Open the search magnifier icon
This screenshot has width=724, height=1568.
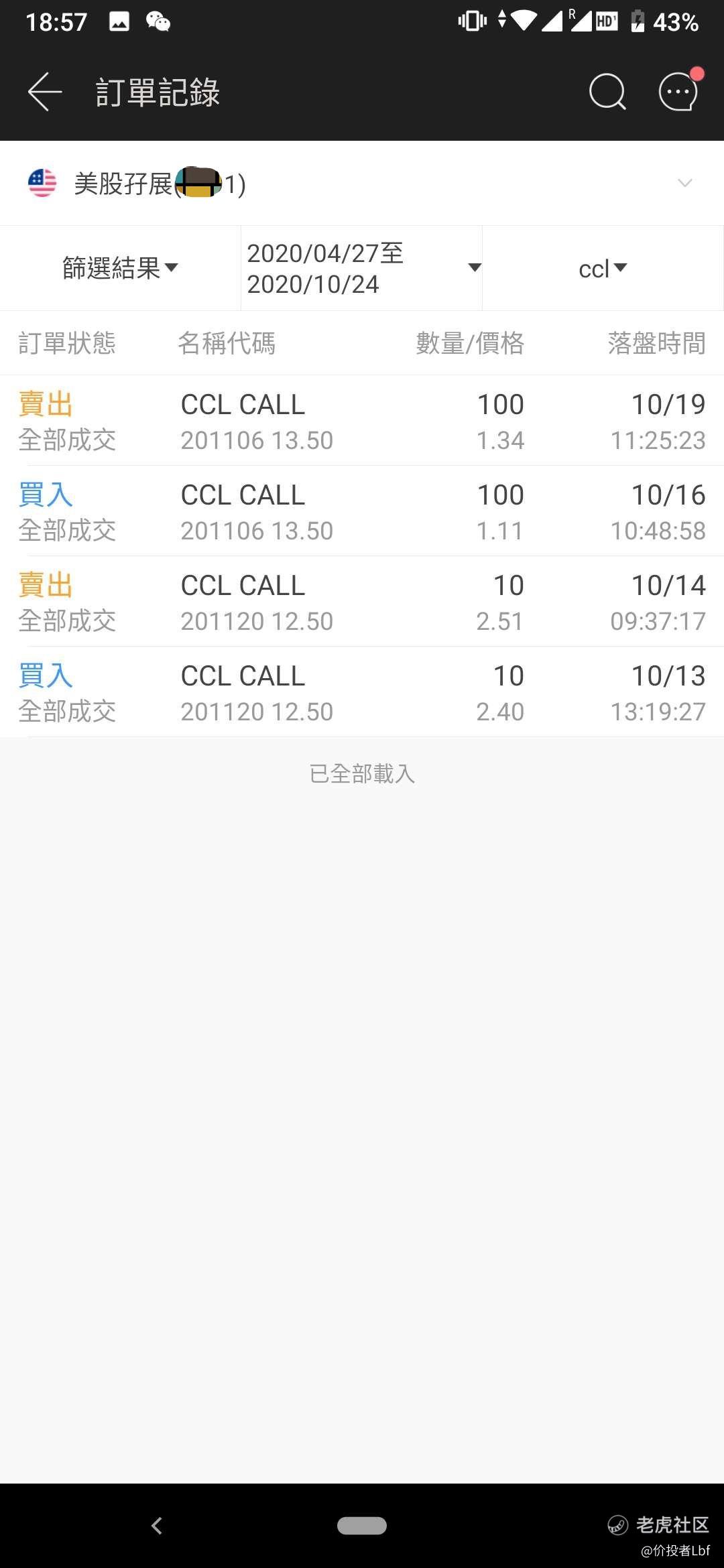click(607, 92)
